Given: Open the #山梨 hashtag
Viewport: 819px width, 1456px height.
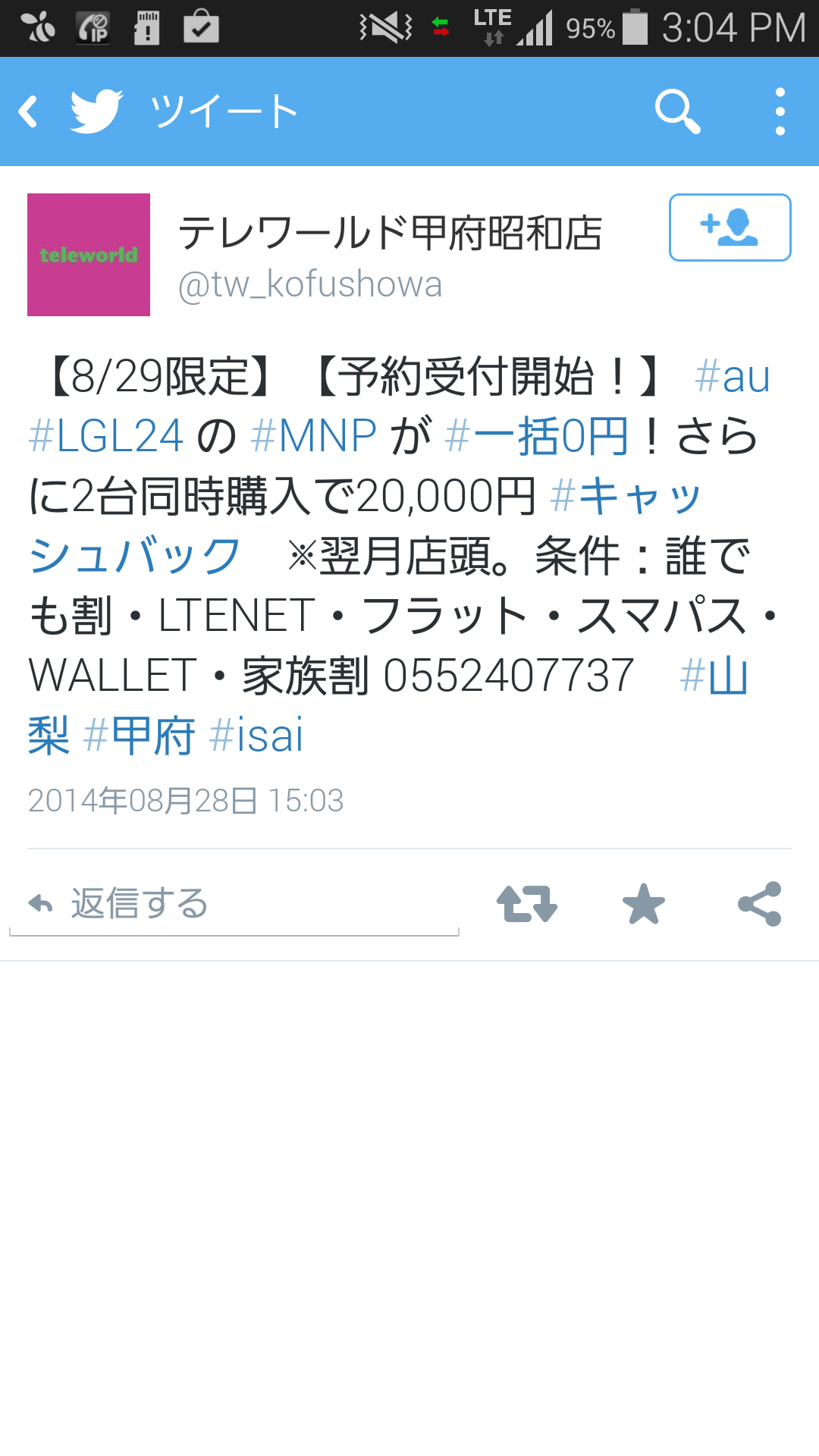Looking at the screenshot, I should point(714,676).
